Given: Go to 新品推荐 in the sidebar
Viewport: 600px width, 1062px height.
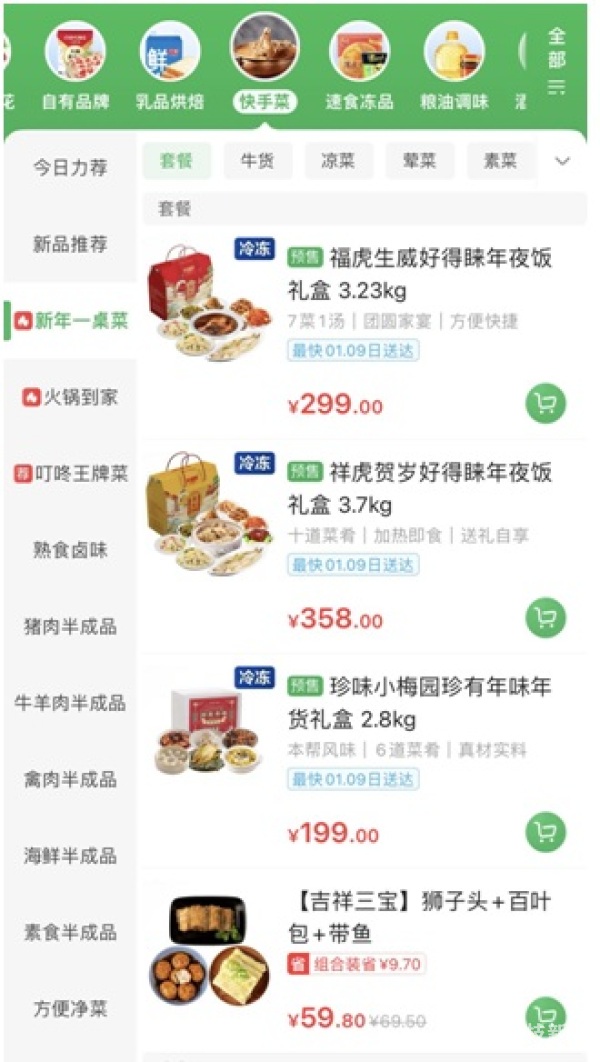Looking at the screenshot, I should 70,245.
